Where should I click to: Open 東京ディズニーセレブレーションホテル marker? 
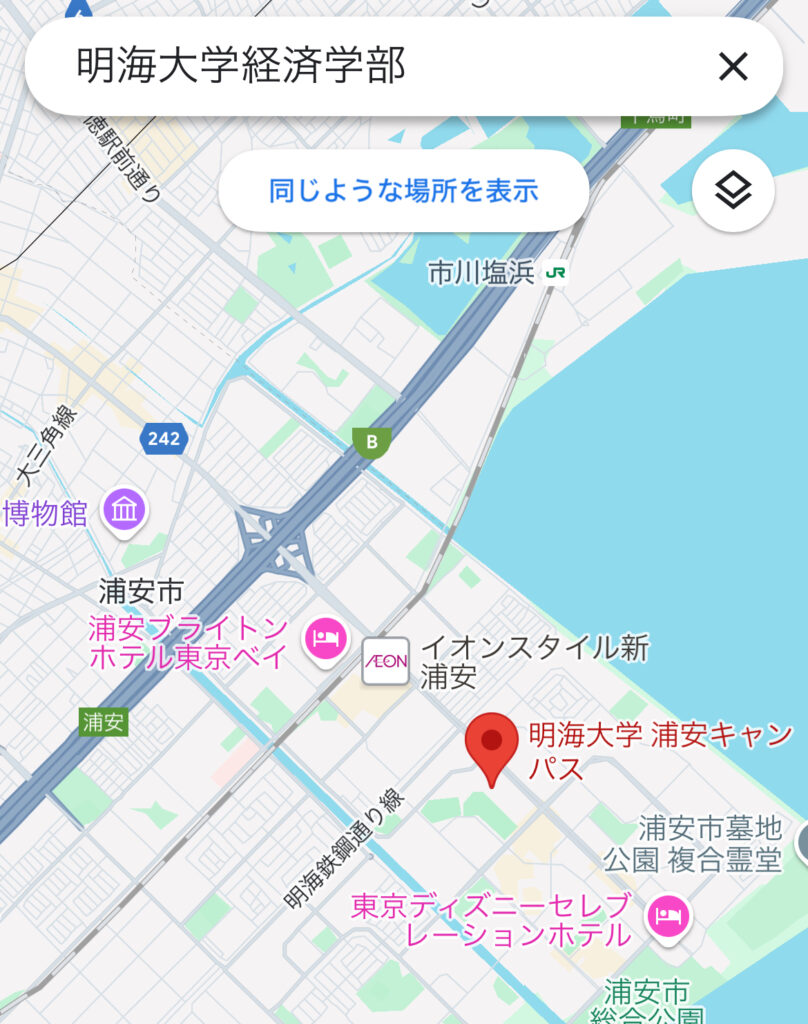(x=667, y=914)
